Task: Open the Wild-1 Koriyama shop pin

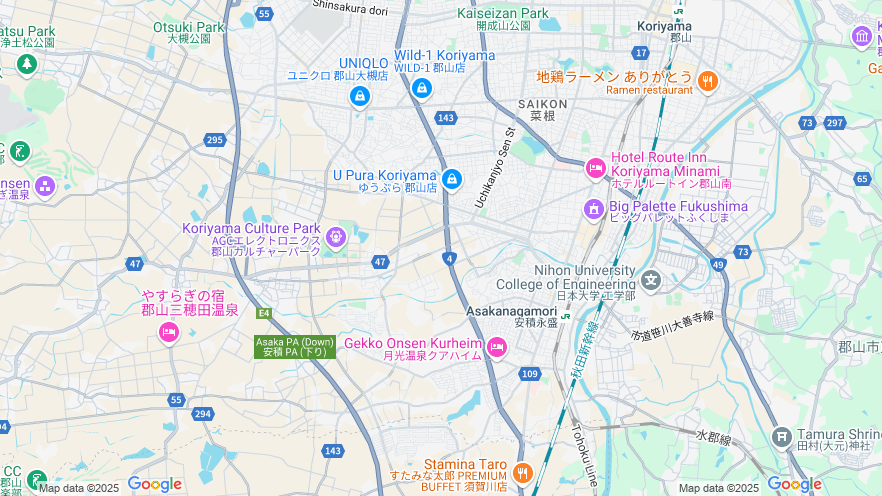Action: click(422, 88)
